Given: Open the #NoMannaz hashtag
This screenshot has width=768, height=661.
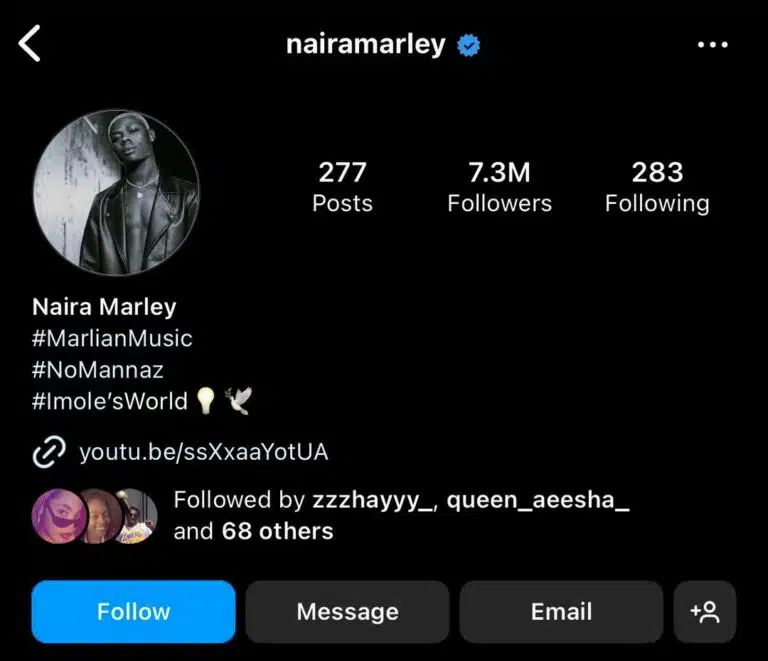Looking at the screenshot, I should tap(98, 369).
